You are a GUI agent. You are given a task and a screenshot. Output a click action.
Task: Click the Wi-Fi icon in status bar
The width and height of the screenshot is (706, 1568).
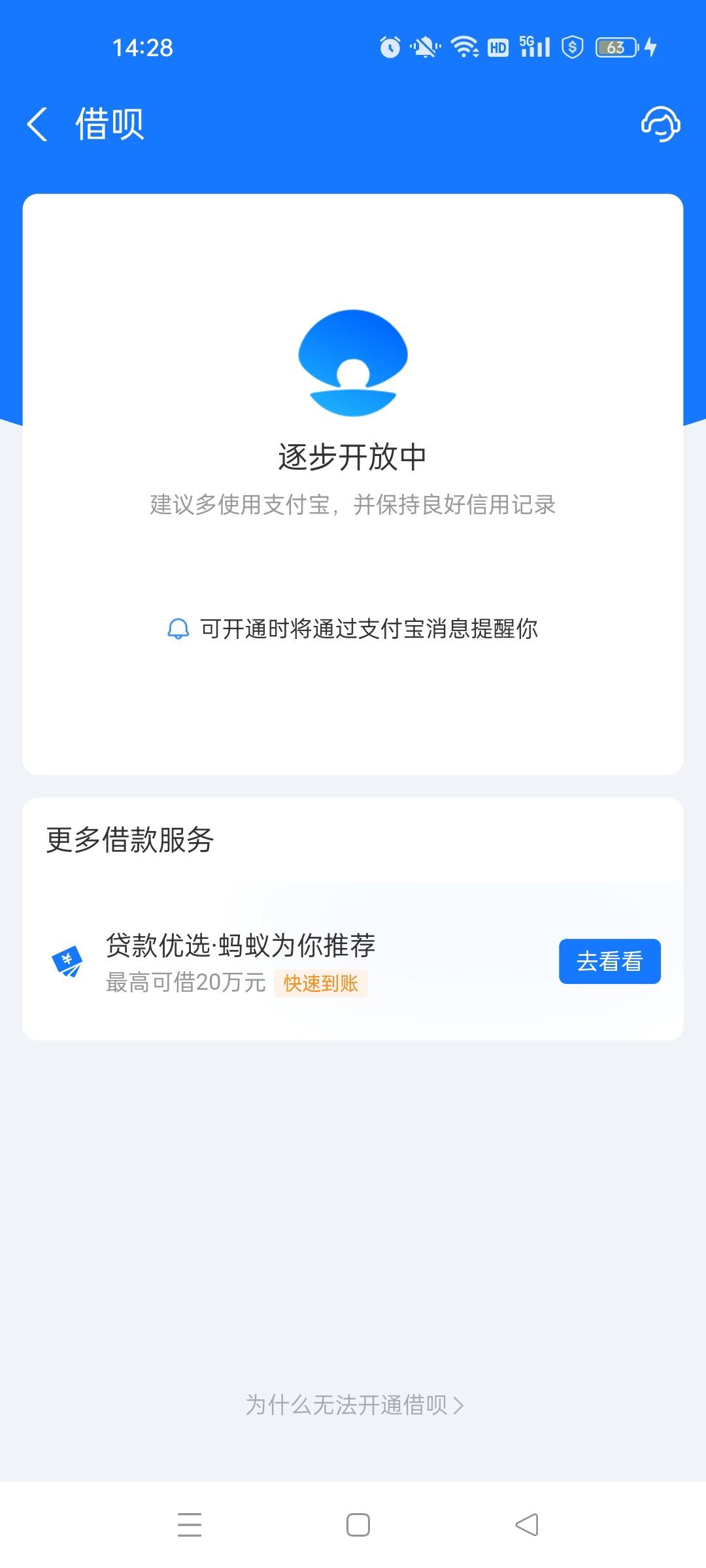(465, 46)
